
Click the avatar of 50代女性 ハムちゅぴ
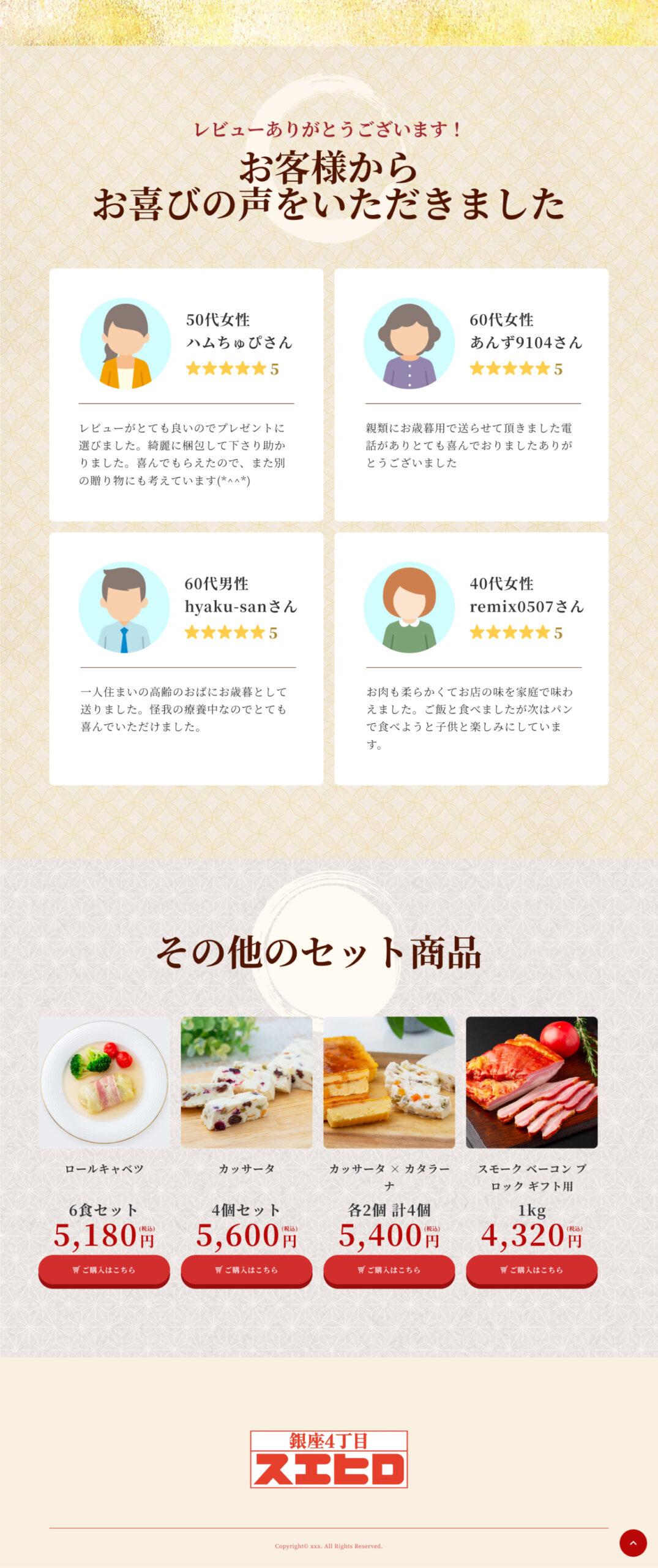[124, 344]
